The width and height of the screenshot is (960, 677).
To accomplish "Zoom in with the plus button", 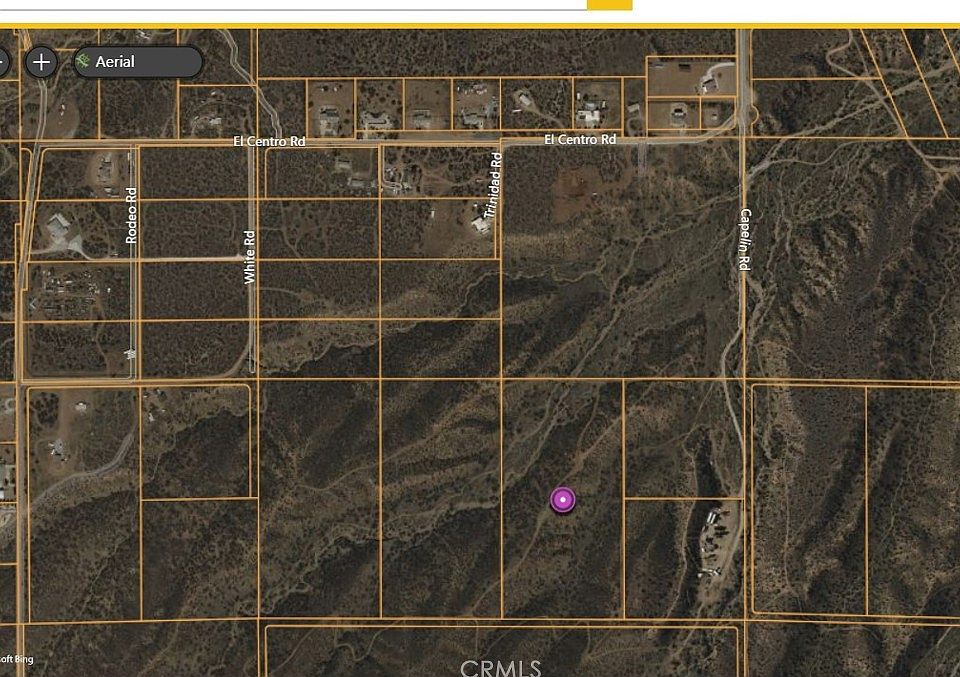I will coord(40,62).
